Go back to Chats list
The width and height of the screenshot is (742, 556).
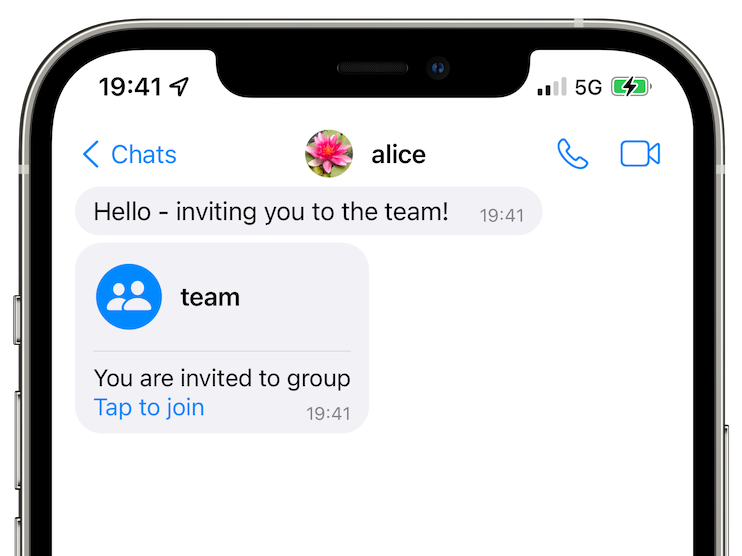[x=128, y=154]
